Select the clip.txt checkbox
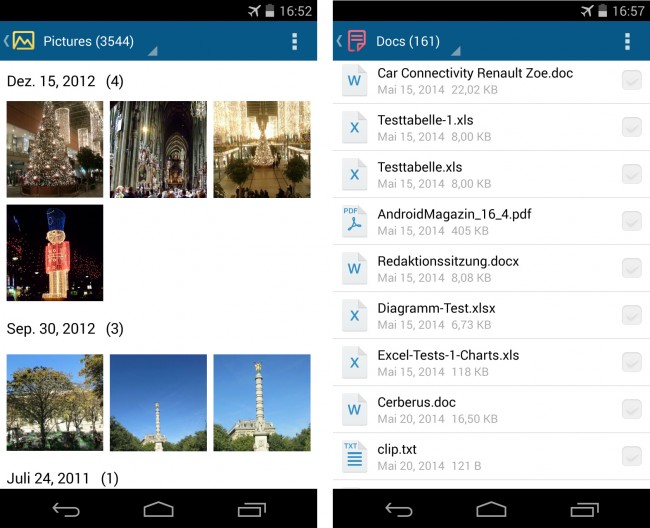The image size is (650, 528). (631, 456)
